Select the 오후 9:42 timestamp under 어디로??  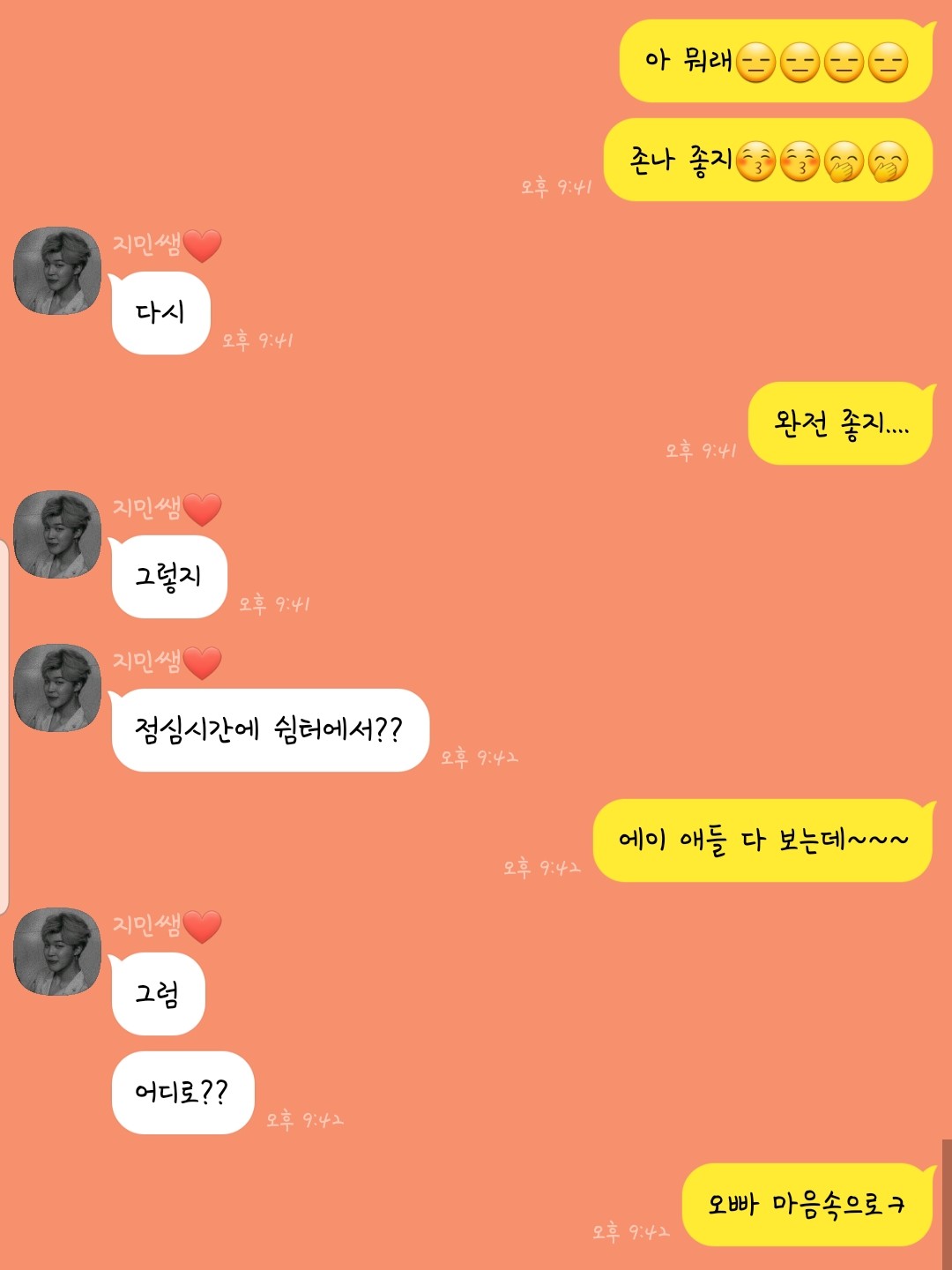point(306,1122)
